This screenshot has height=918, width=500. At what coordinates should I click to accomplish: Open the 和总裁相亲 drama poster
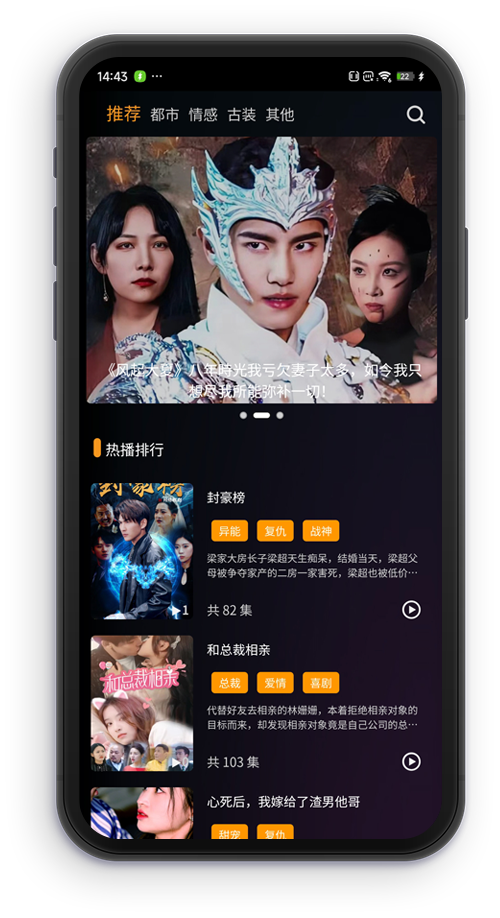142,703
